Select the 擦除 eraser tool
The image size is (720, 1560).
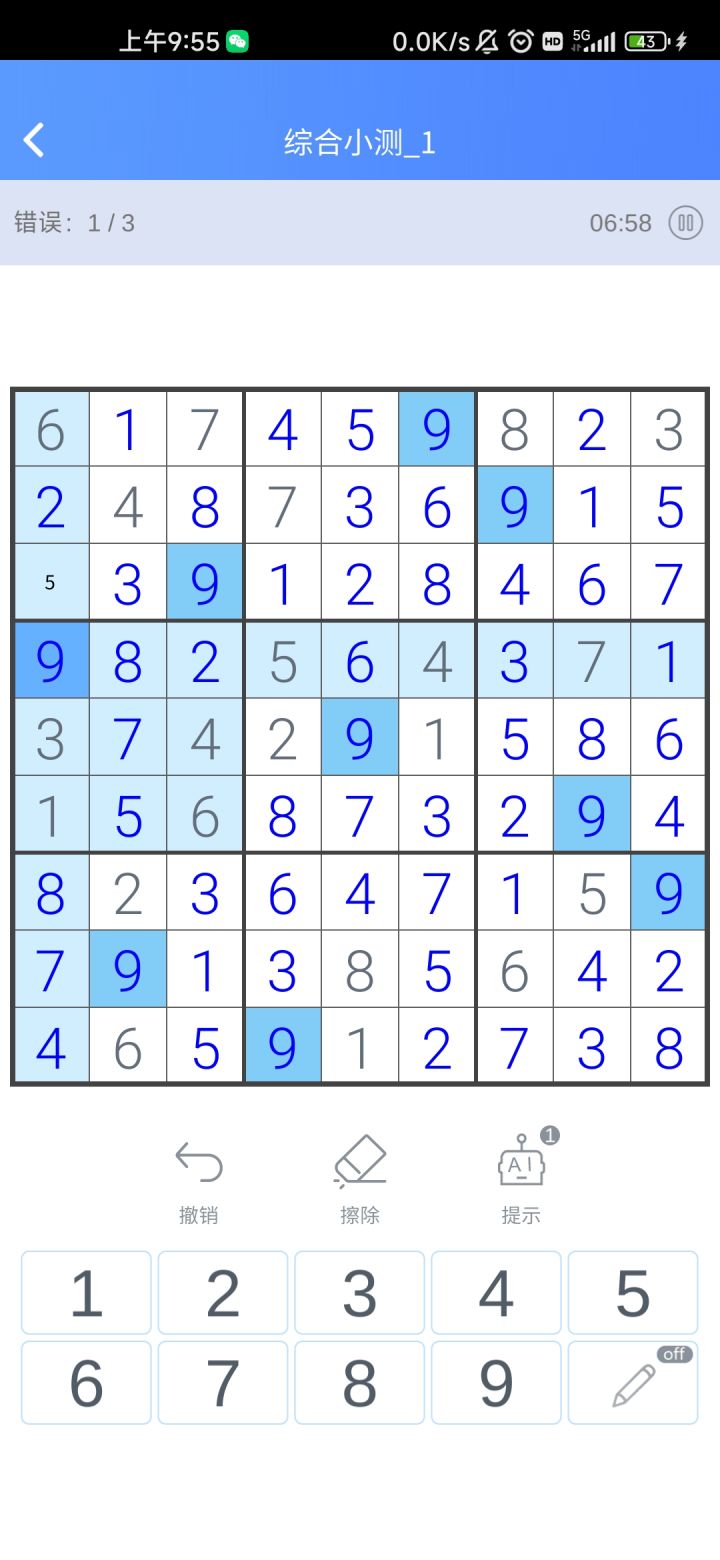tap(359, 1158)
